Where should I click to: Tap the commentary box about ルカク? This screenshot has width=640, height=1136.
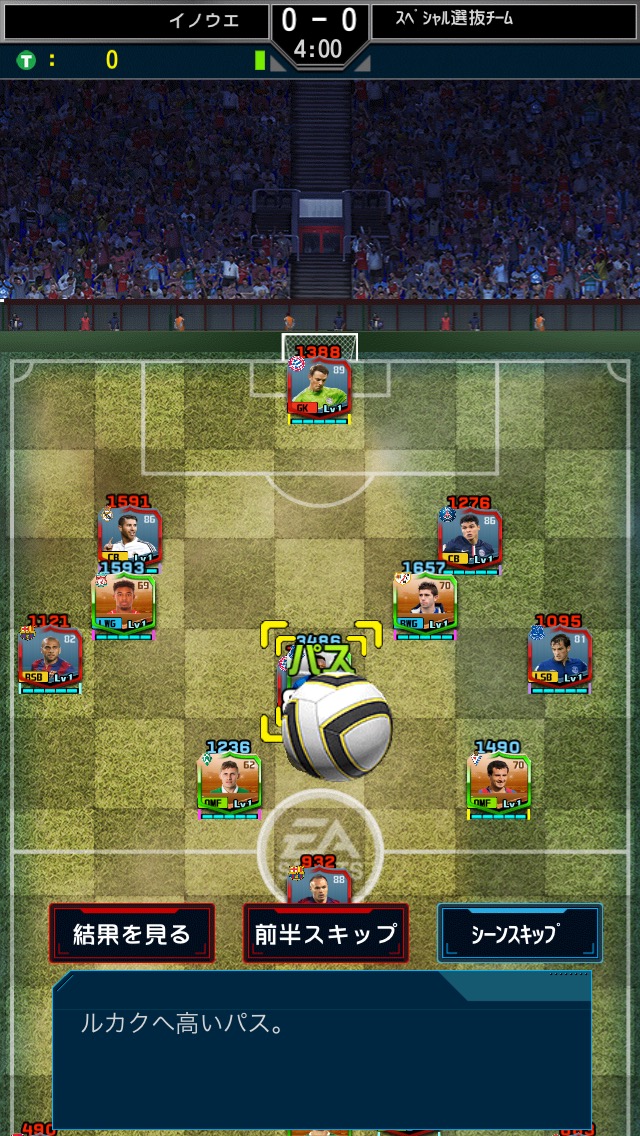click(x=322, y=1050)
